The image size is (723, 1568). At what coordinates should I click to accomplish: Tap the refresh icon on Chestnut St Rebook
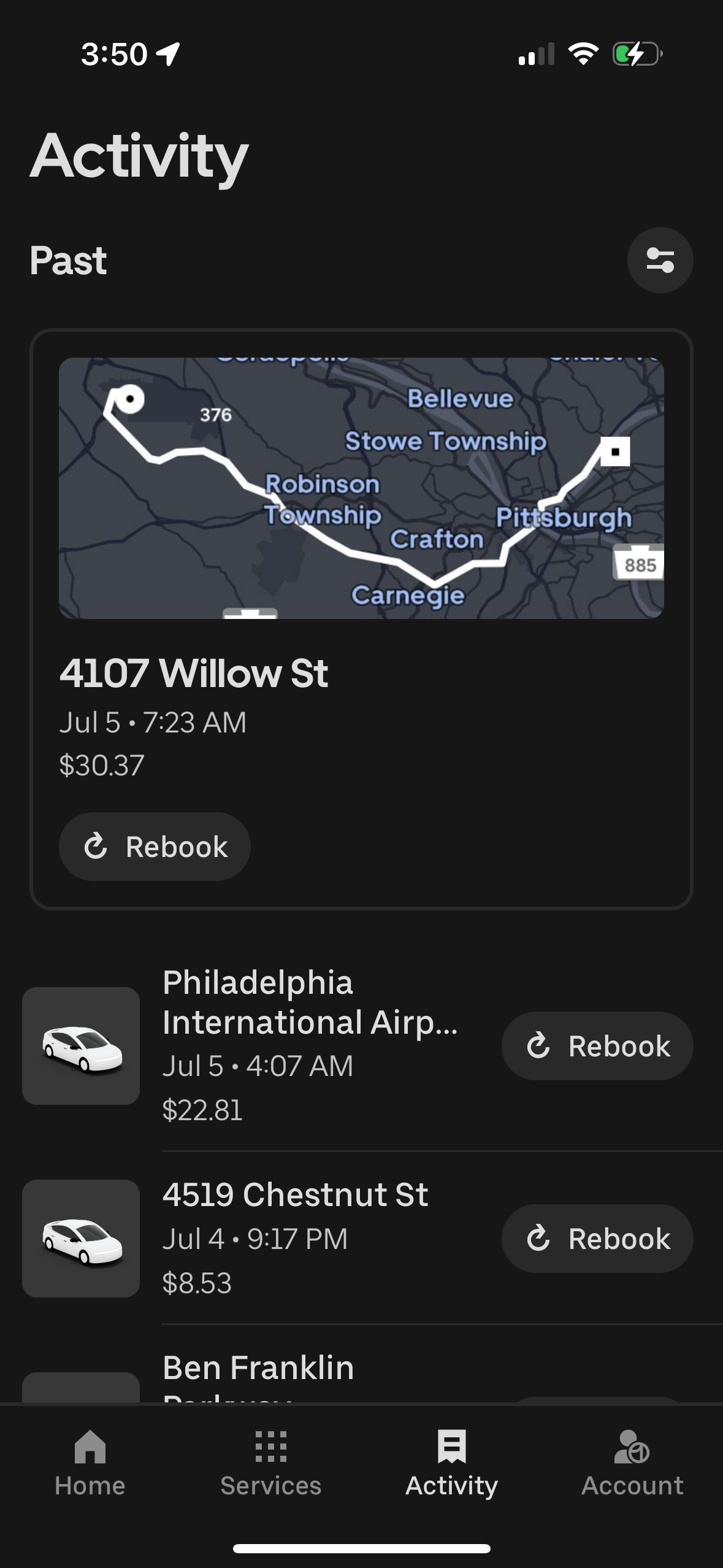(538, 1238)
